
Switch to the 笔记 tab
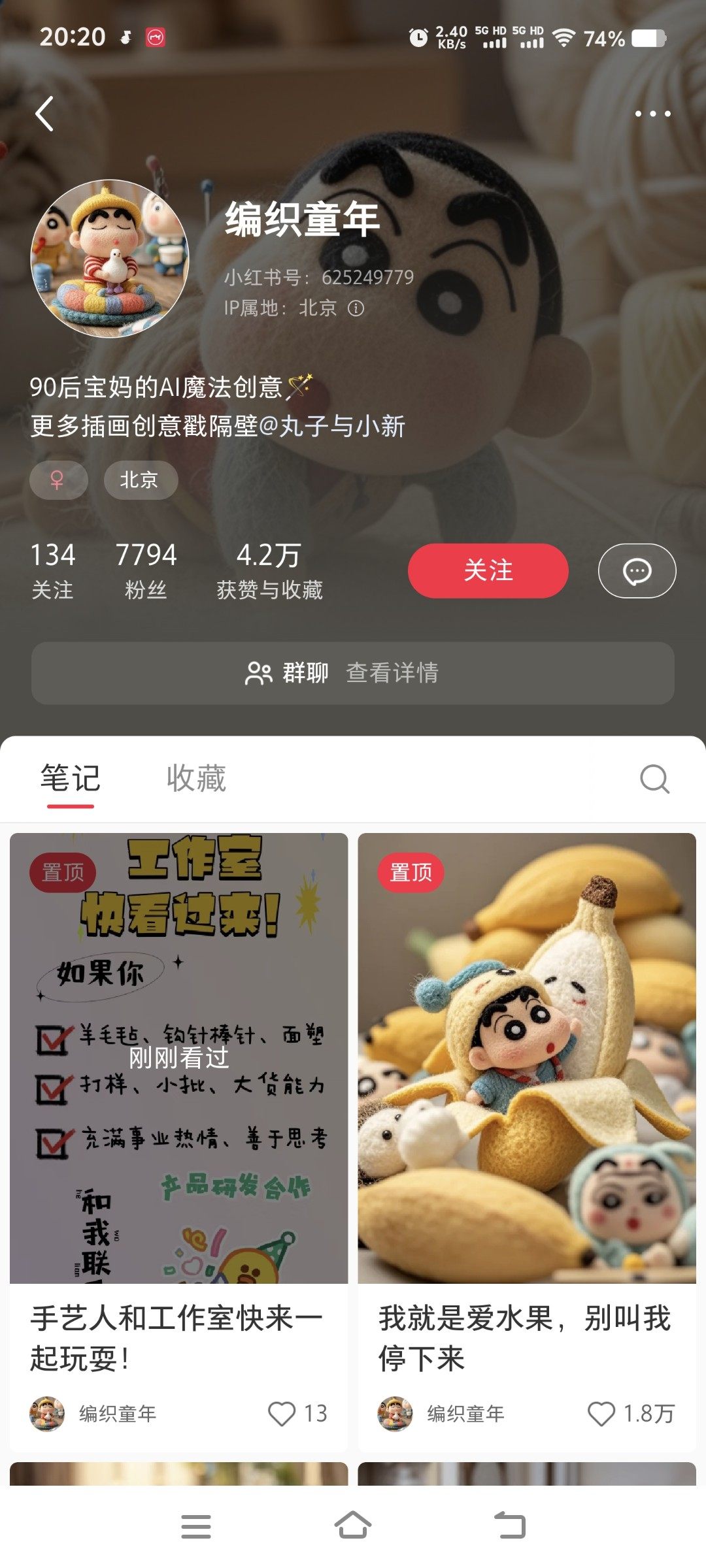71,778
